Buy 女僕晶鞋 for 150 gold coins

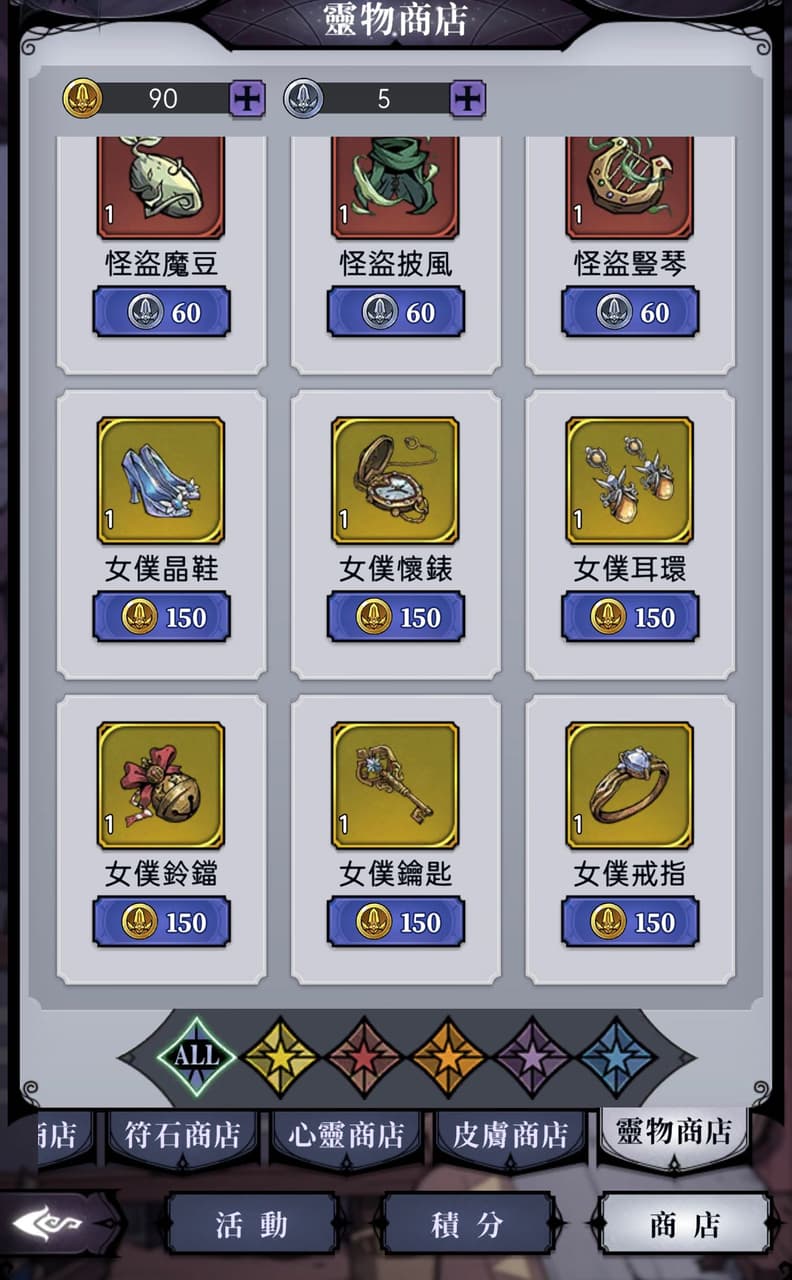pyautogui.click(x=161, y=617)
